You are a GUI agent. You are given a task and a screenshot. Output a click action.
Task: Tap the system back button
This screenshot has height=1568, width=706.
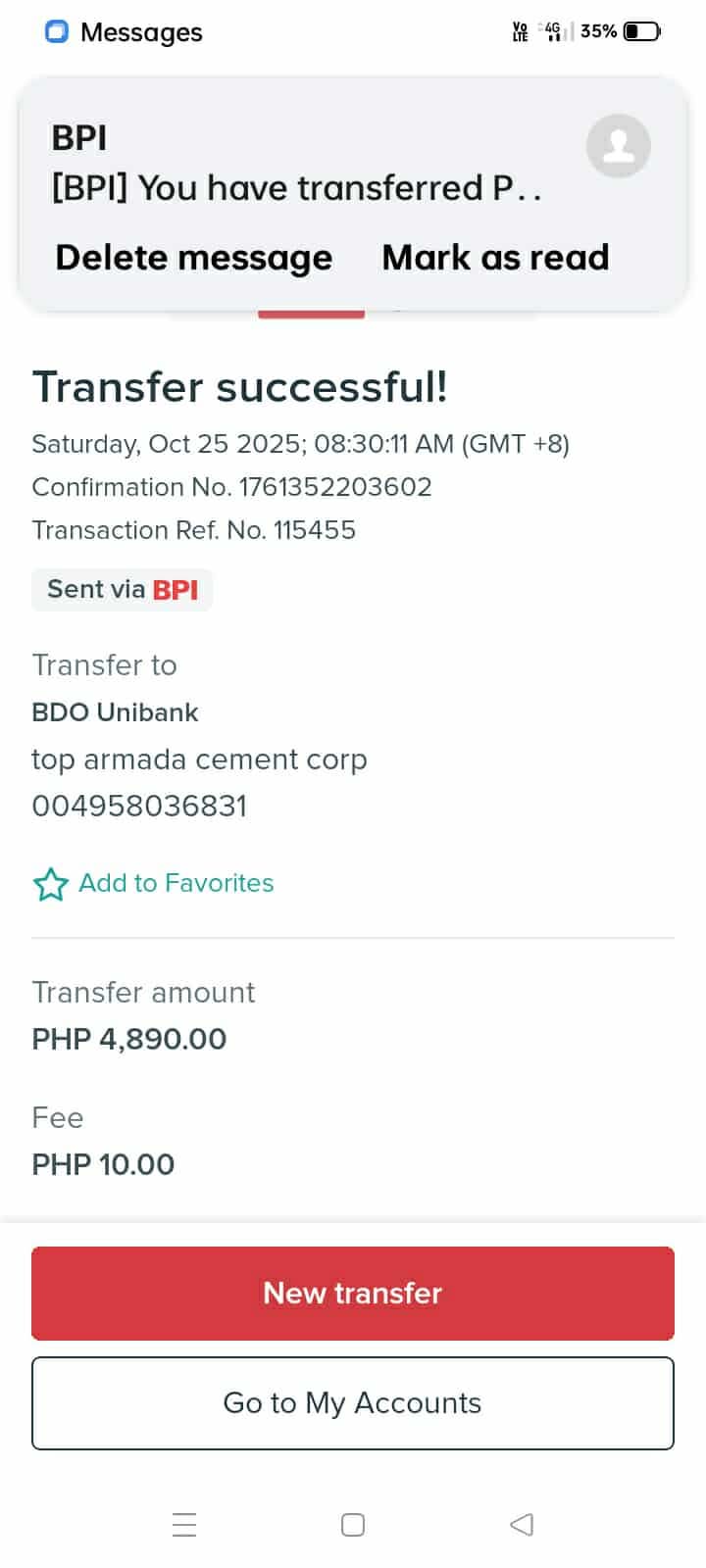[522, 1525]
